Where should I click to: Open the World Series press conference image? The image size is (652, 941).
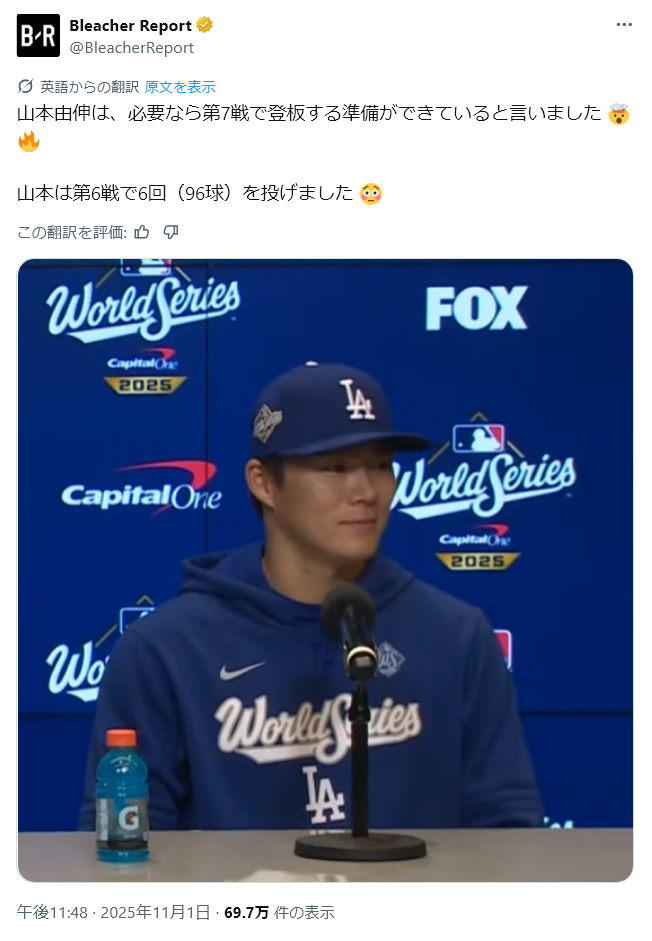click(325, 570)
